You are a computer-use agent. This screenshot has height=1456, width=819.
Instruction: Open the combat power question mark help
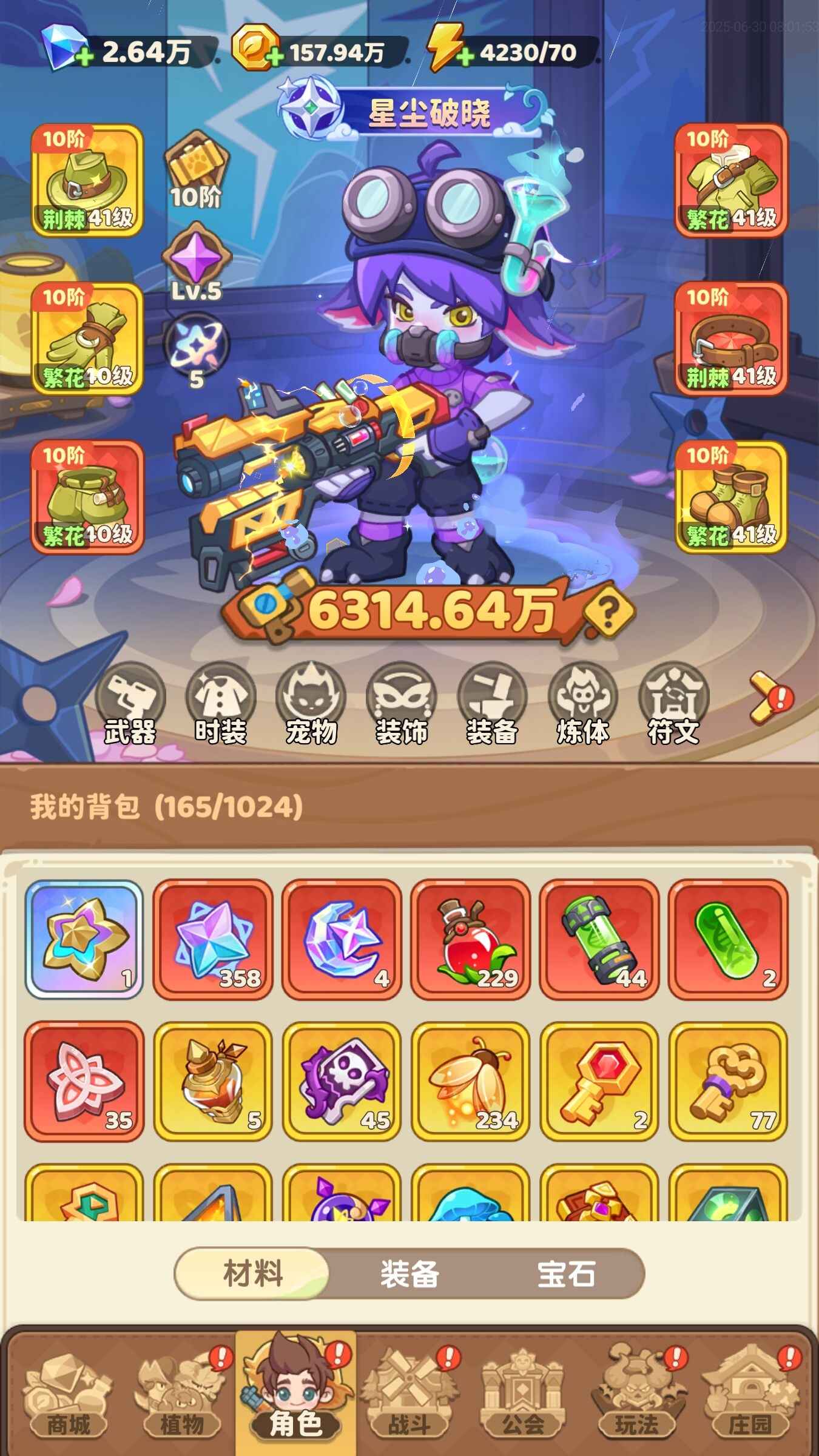click(x=608, y=612)
